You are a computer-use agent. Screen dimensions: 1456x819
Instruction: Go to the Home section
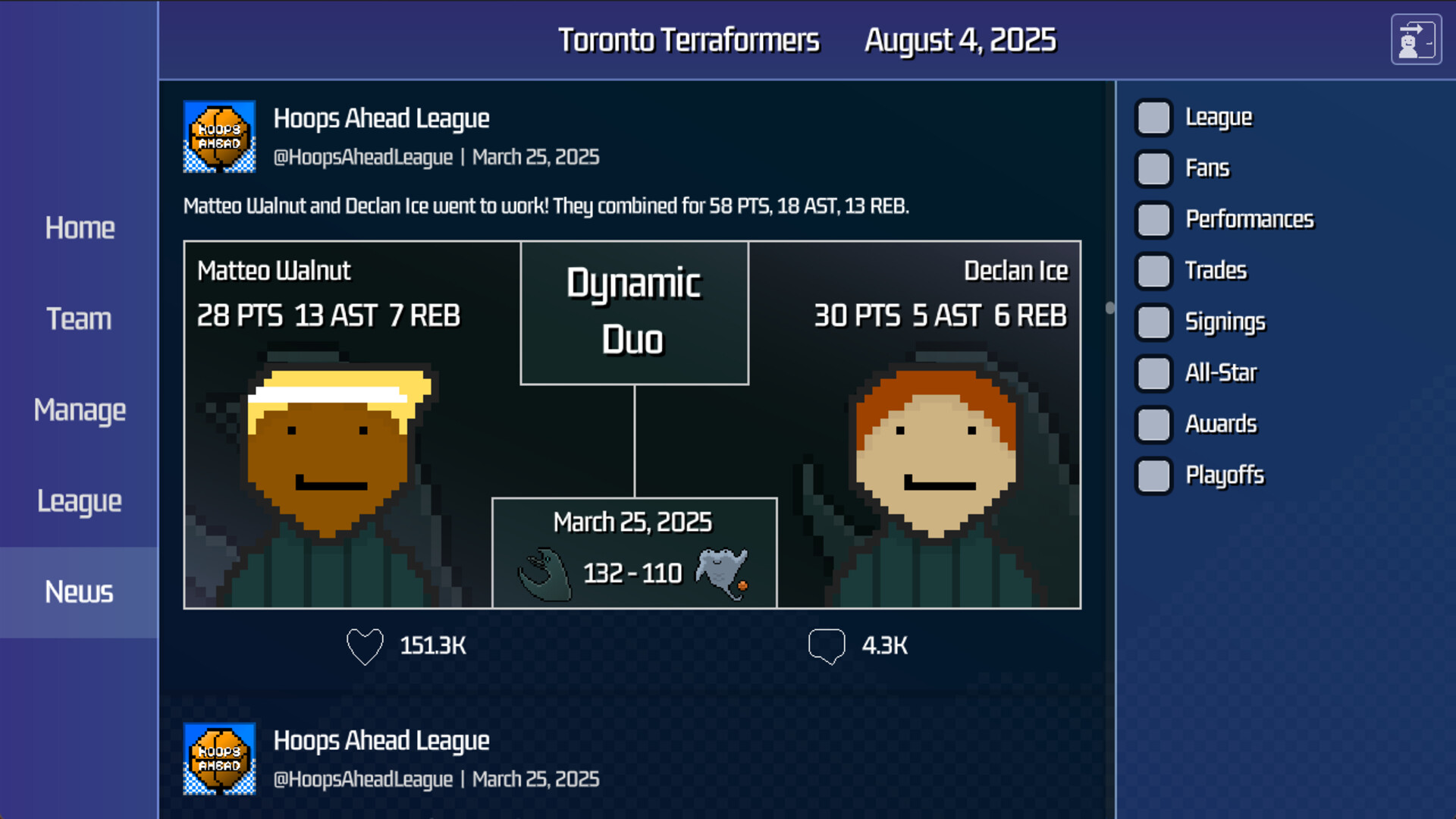click(80, 228)
